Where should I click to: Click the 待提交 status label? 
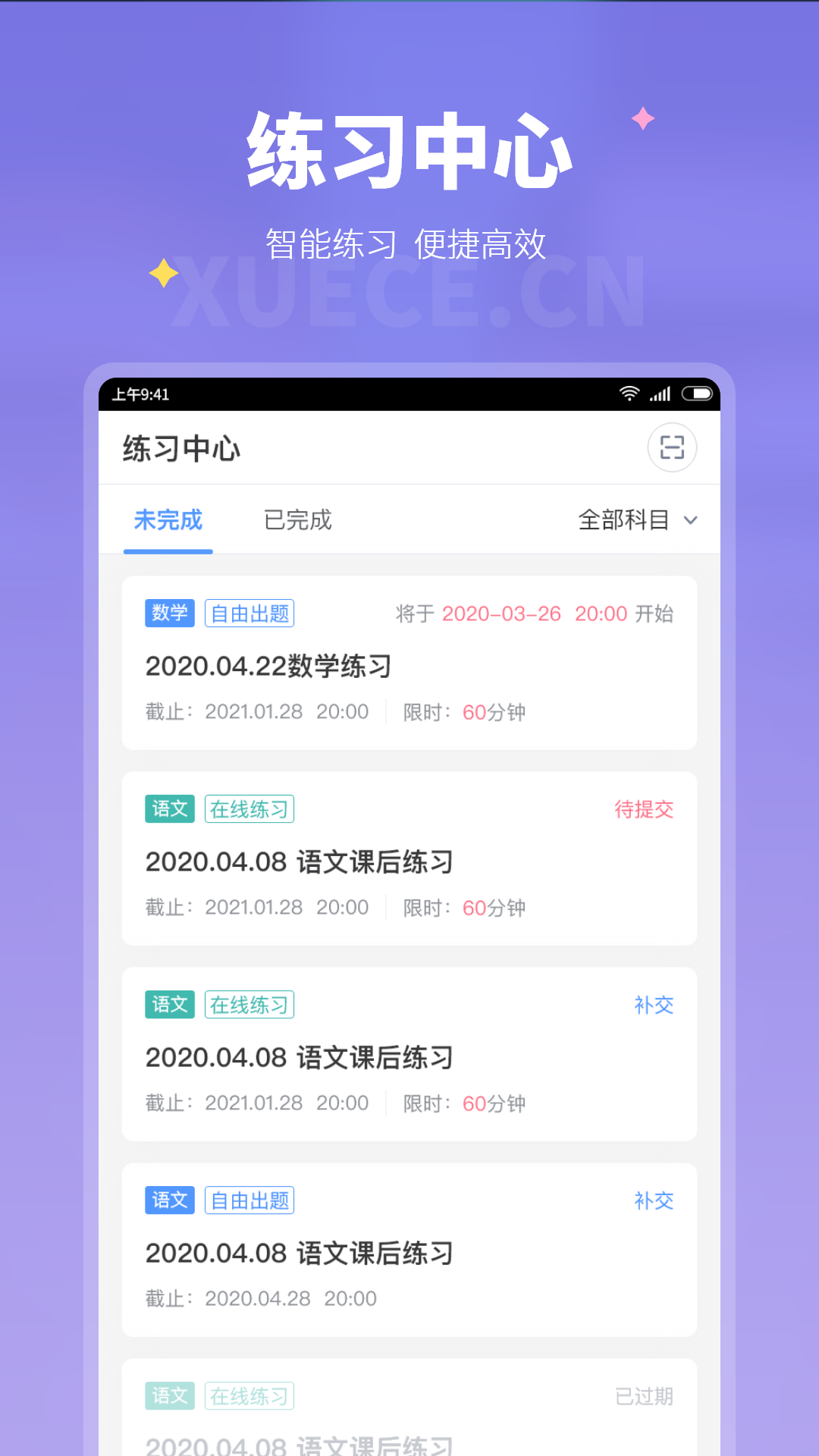[x=643, y=810]
